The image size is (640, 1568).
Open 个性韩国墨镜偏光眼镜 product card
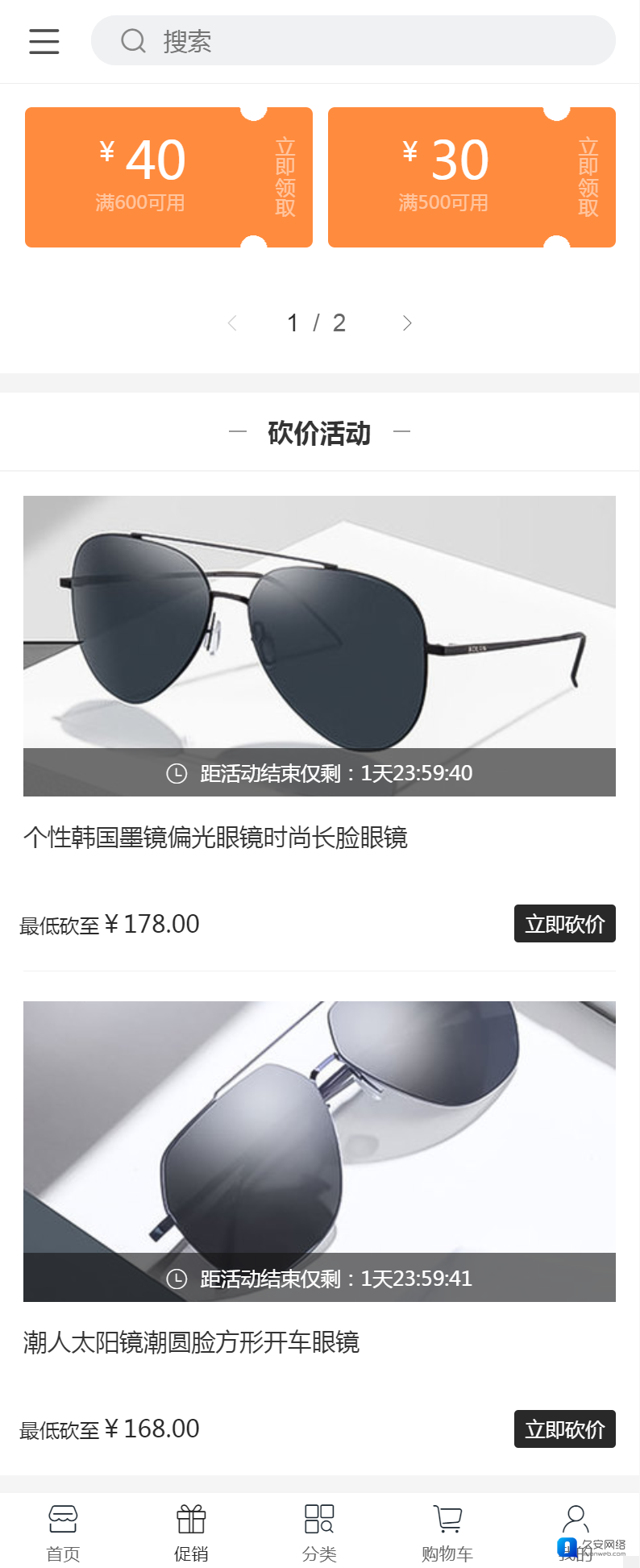319,645
